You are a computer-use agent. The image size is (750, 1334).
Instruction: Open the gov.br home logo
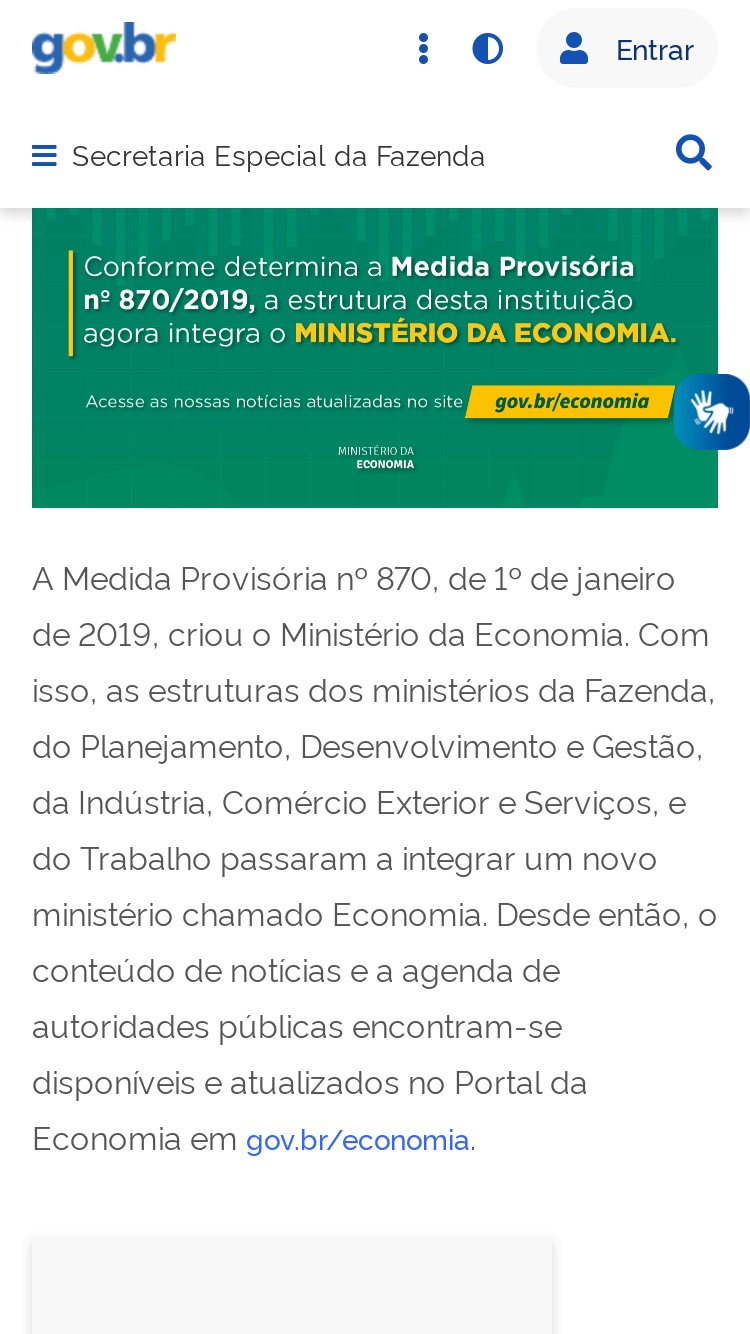pyautogui.click(x=104, y=48)
